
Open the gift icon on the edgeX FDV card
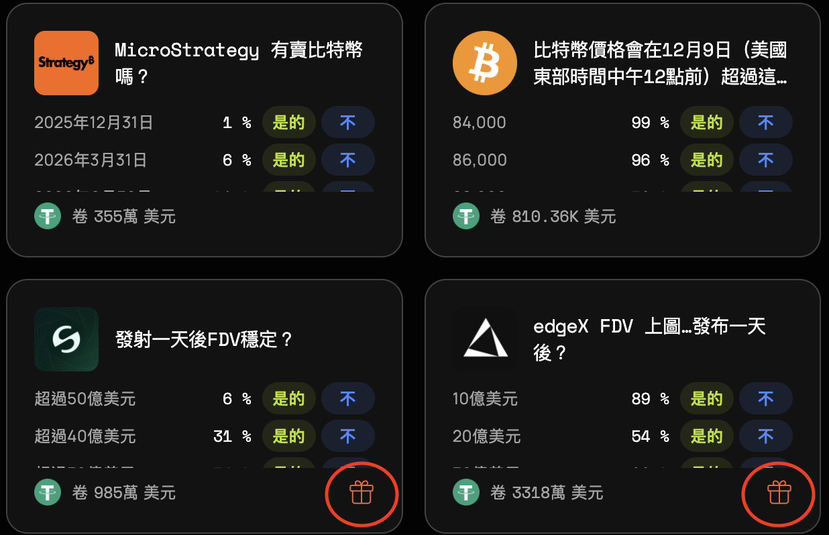(779, 492)
